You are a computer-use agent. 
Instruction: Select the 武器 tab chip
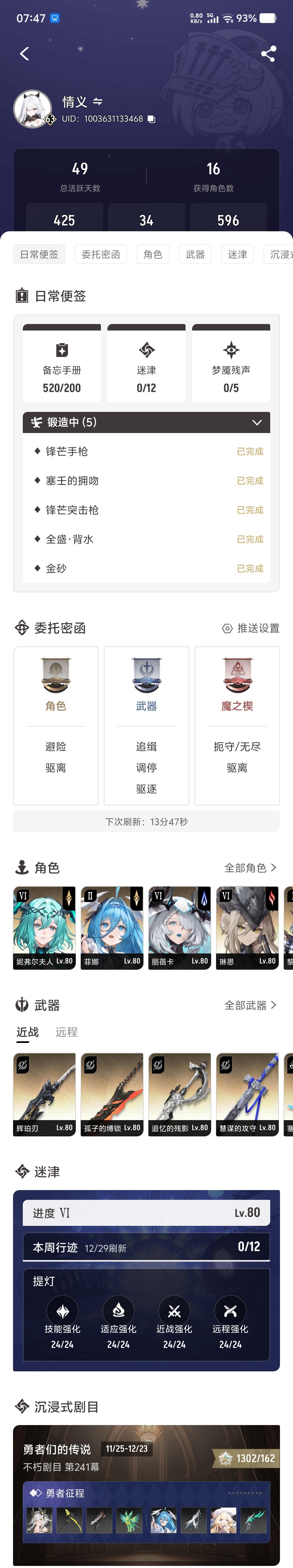coord(195,255)
